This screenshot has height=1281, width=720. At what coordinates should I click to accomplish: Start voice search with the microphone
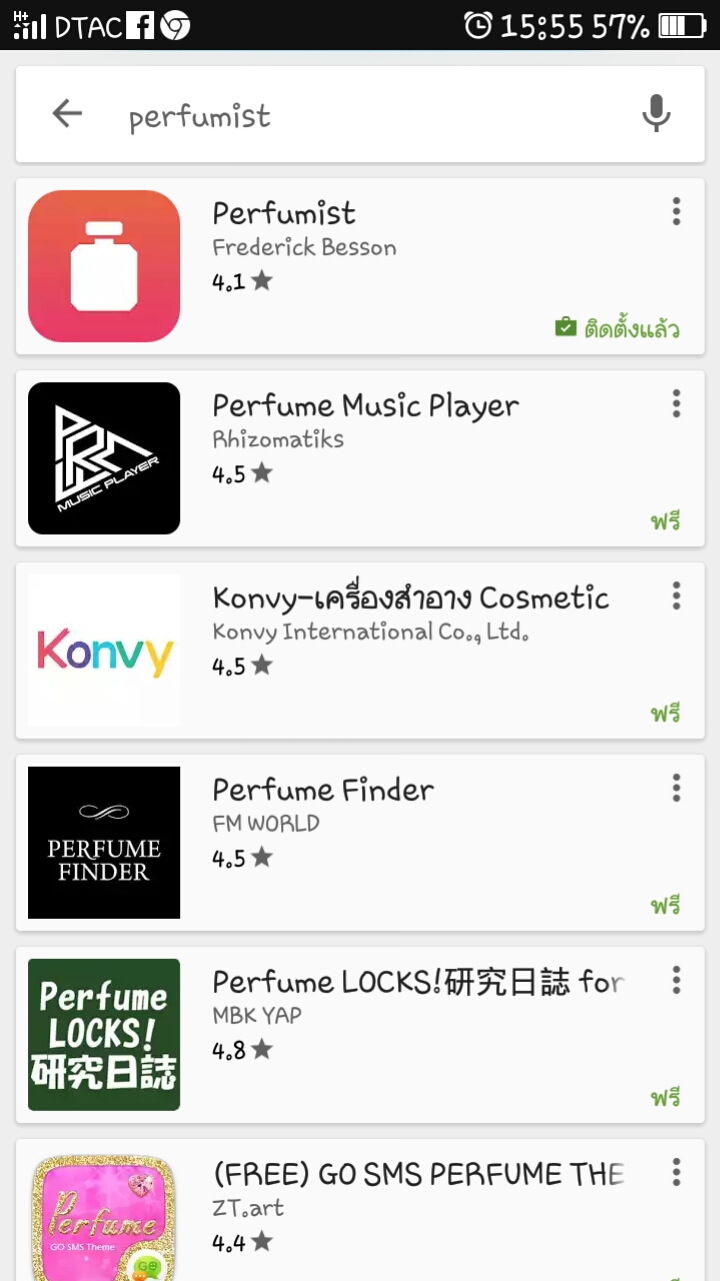pyautogui.click(x=656, y=114)
